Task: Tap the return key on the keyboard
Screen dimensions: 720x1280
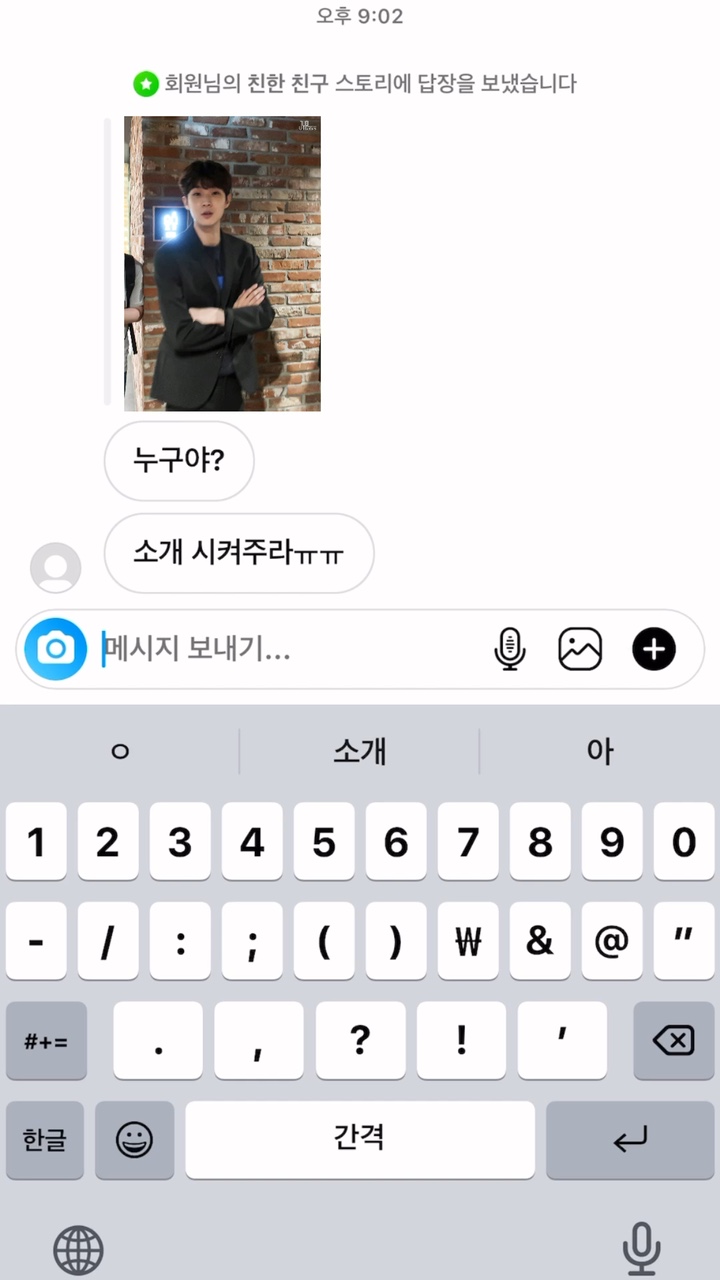Action: click(x=630, y=1139)
